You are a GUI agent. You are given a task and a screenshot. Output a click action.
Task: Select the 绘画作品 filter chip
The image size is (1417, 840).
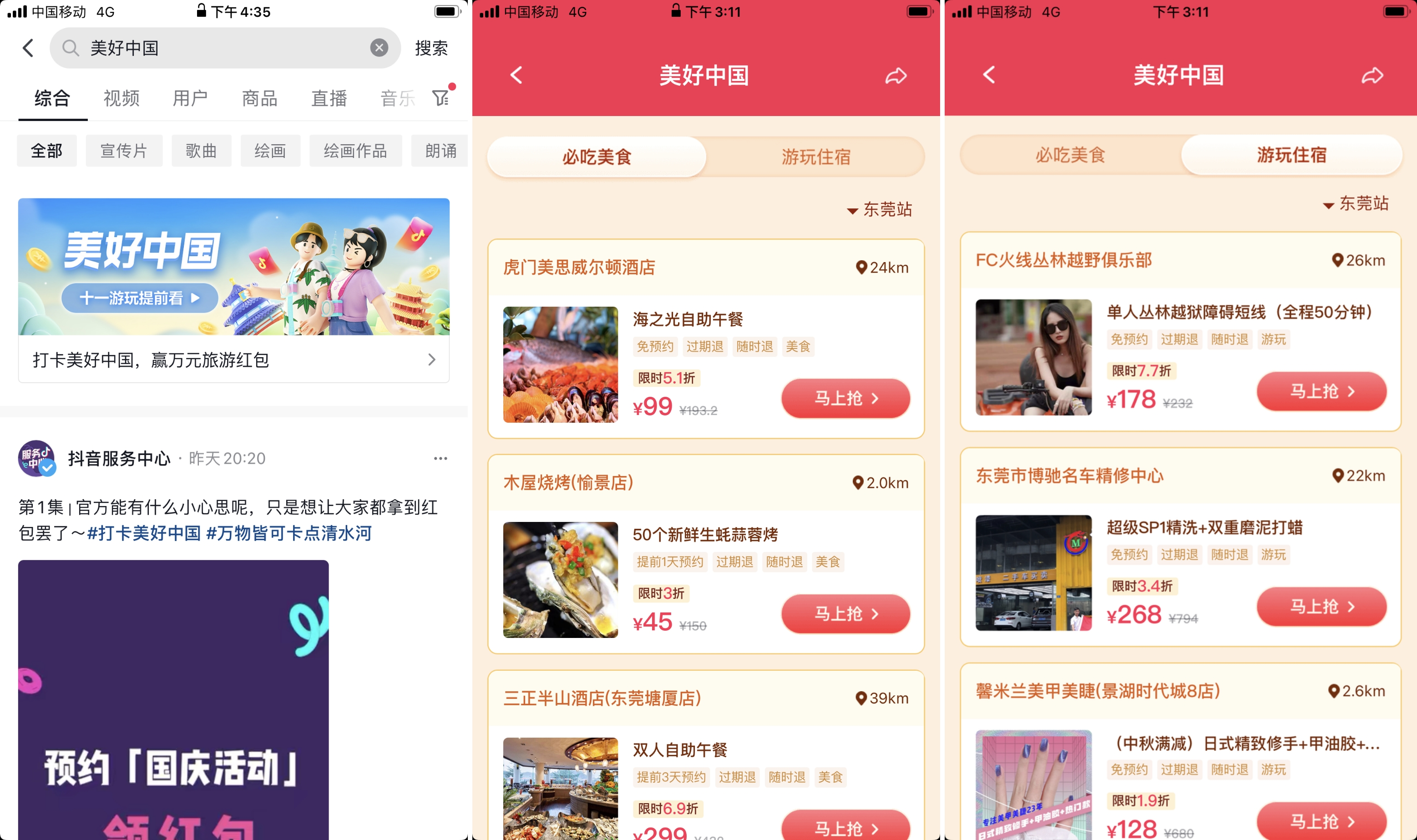pos(355,151)
